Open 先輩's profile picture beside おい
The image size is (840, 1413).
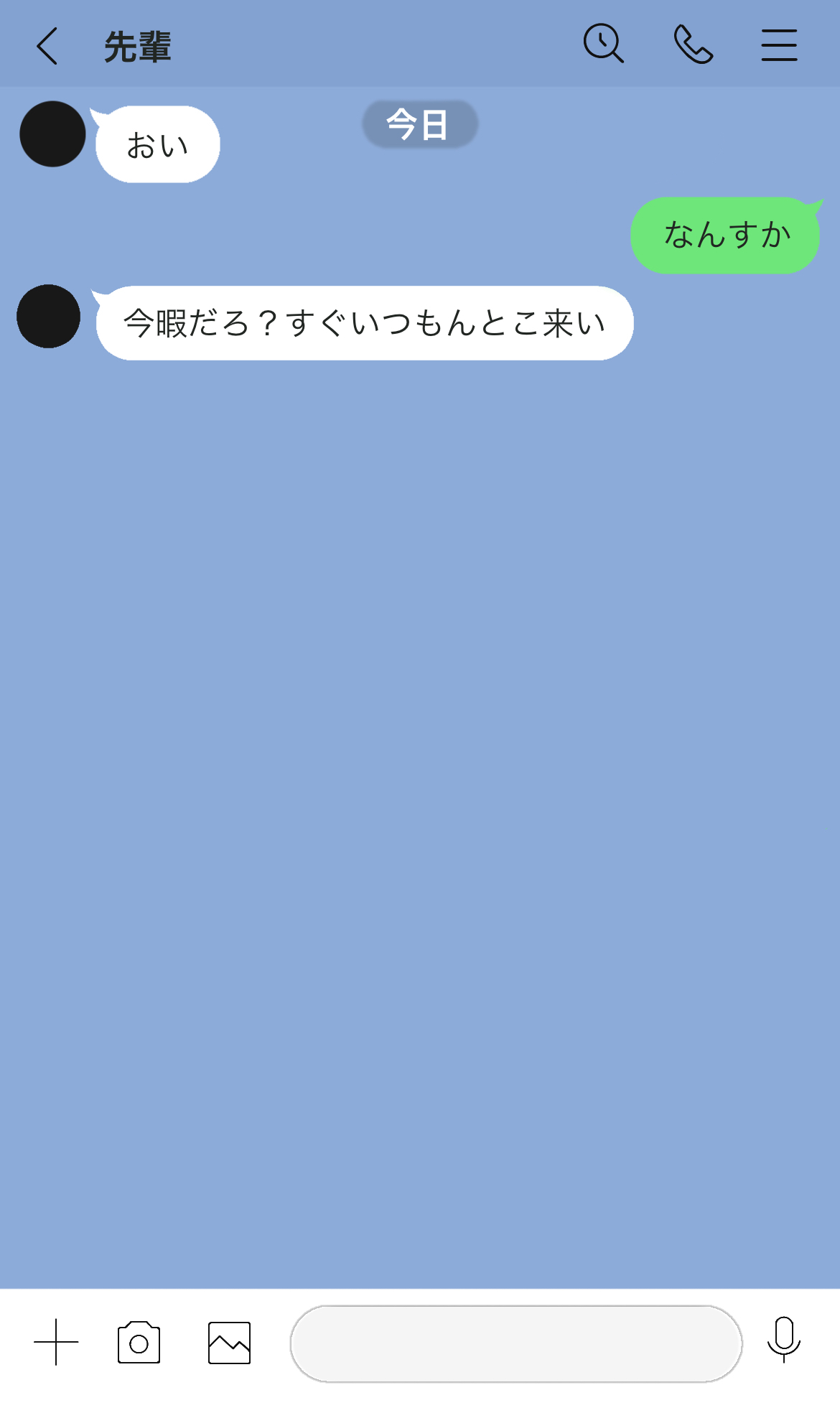pos(52,134)
